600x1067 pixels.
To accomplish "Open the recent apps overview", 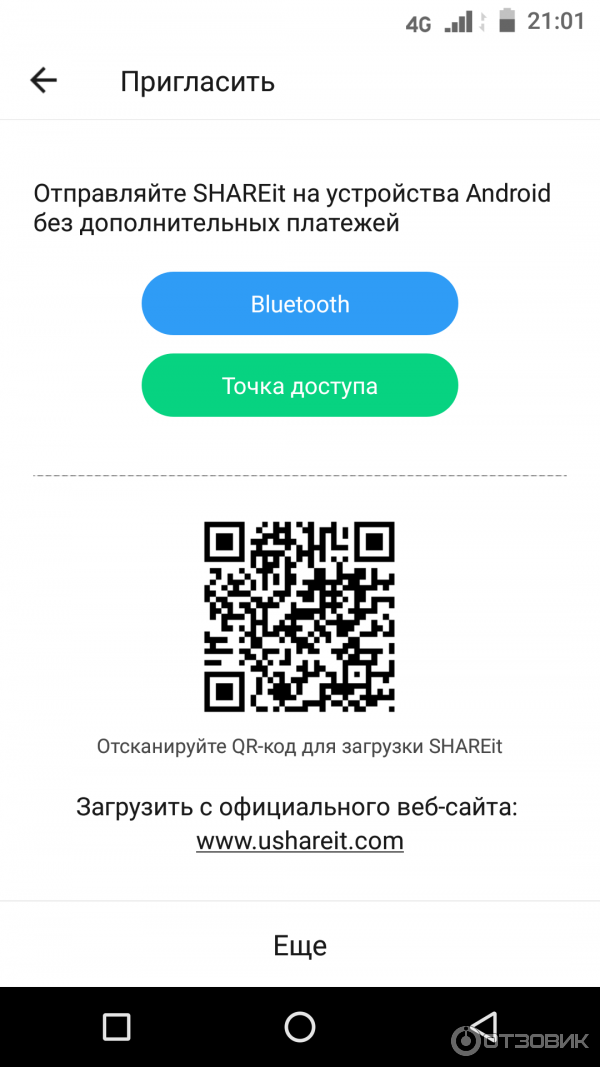I will point(117,1027).
